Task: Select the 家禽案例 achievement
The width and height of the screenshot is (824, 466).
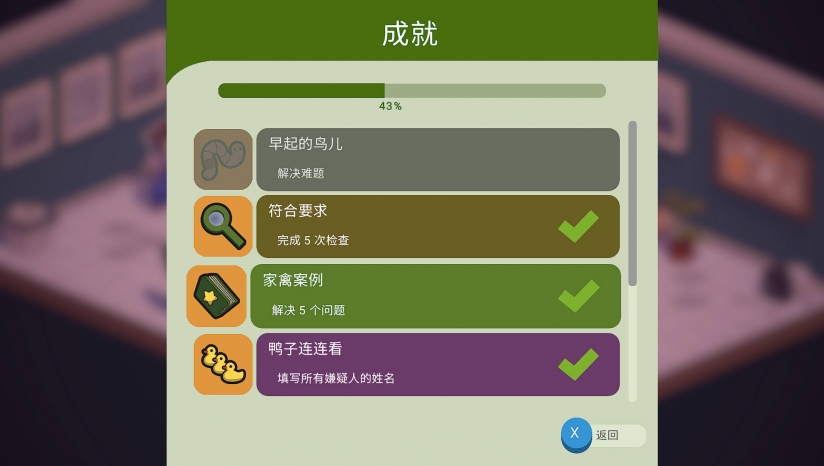Action: point(435,296)
